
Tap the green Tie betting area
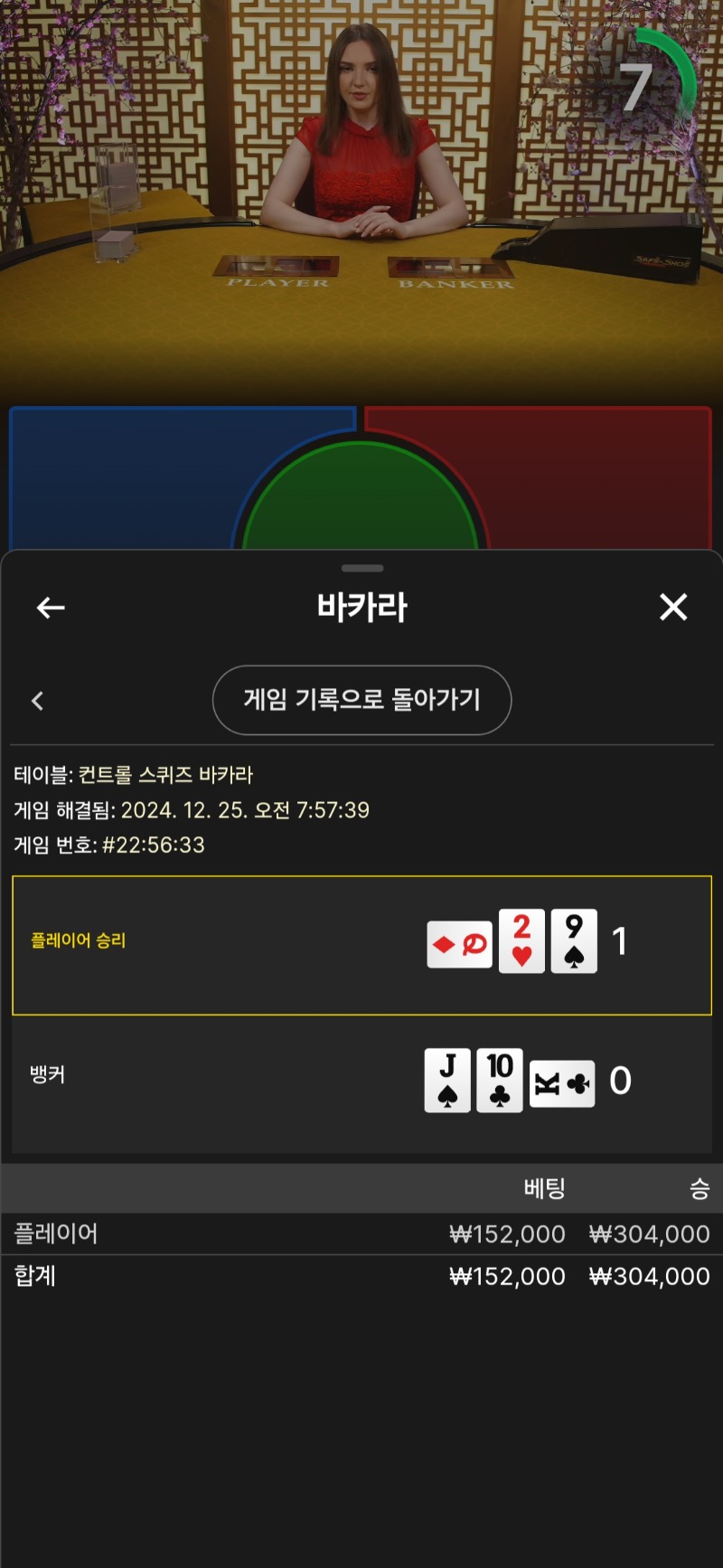(x=361, y=499)
